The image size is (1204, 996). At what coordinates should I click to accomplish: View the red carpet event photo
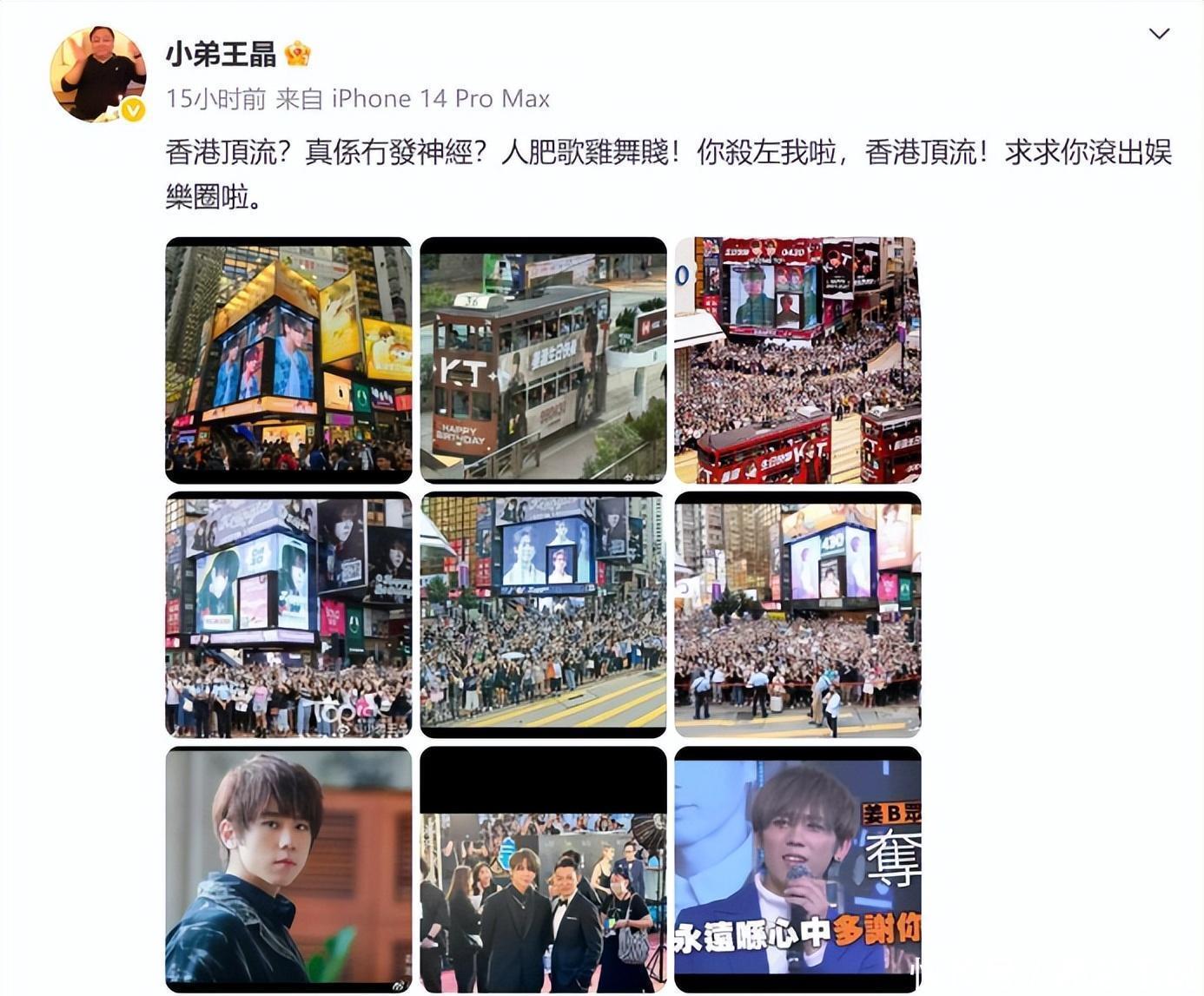click(x=543, y=868)
